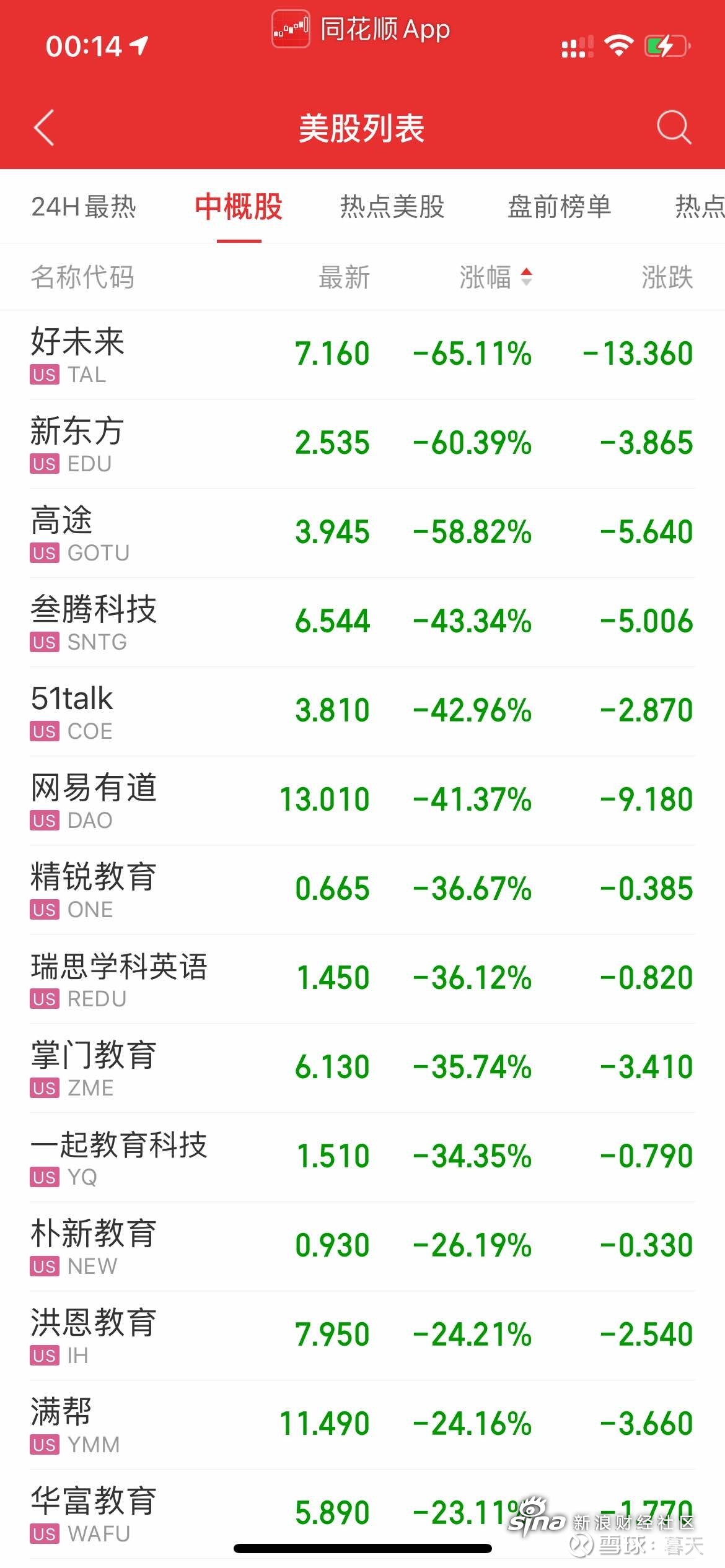
Task: View 朴新教育 NEW stock details
Action: [x=362, y=1247]
